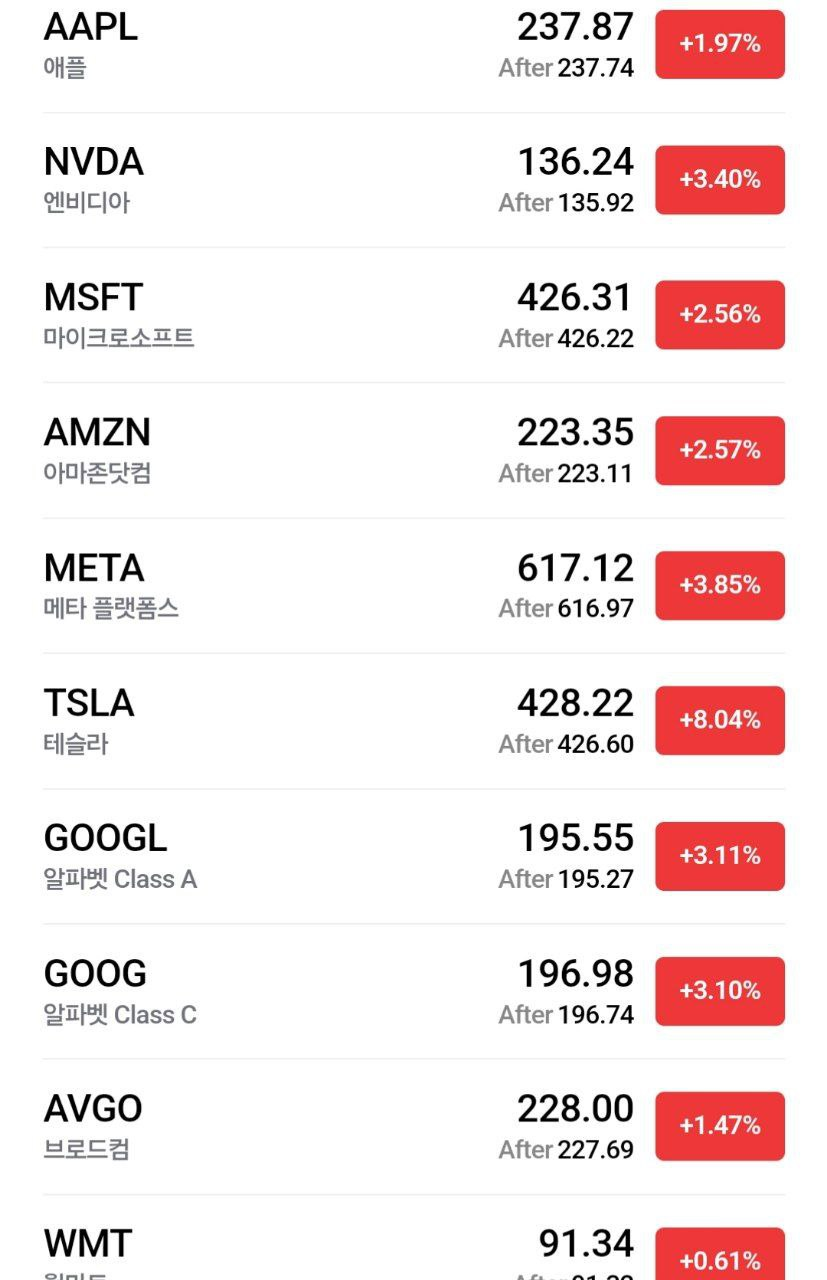
Task: Tap the META stock row
Action: [300, 586]
